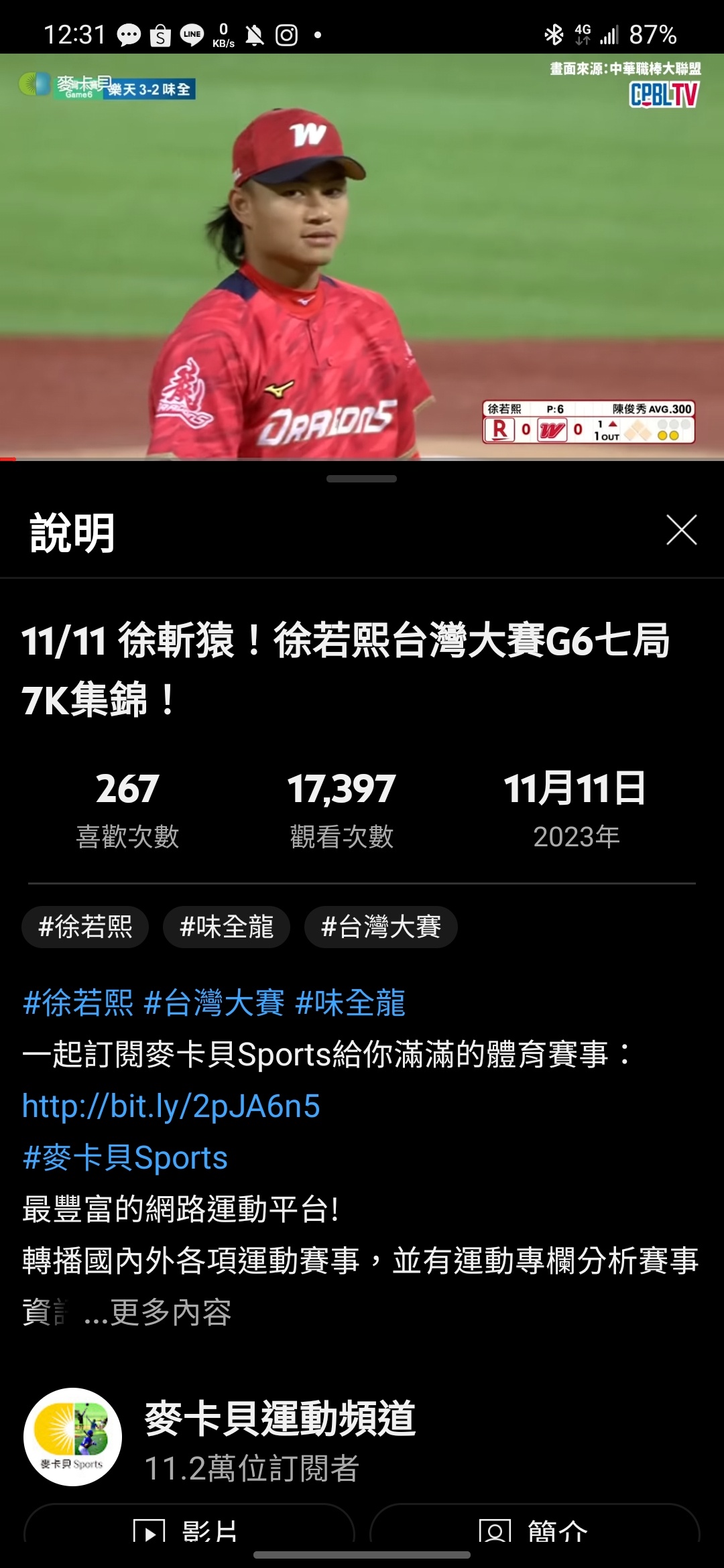Open the bit.ly/2pJA6n5 subscribe link
The image size is (724, 1568).
pos(171,1106)
